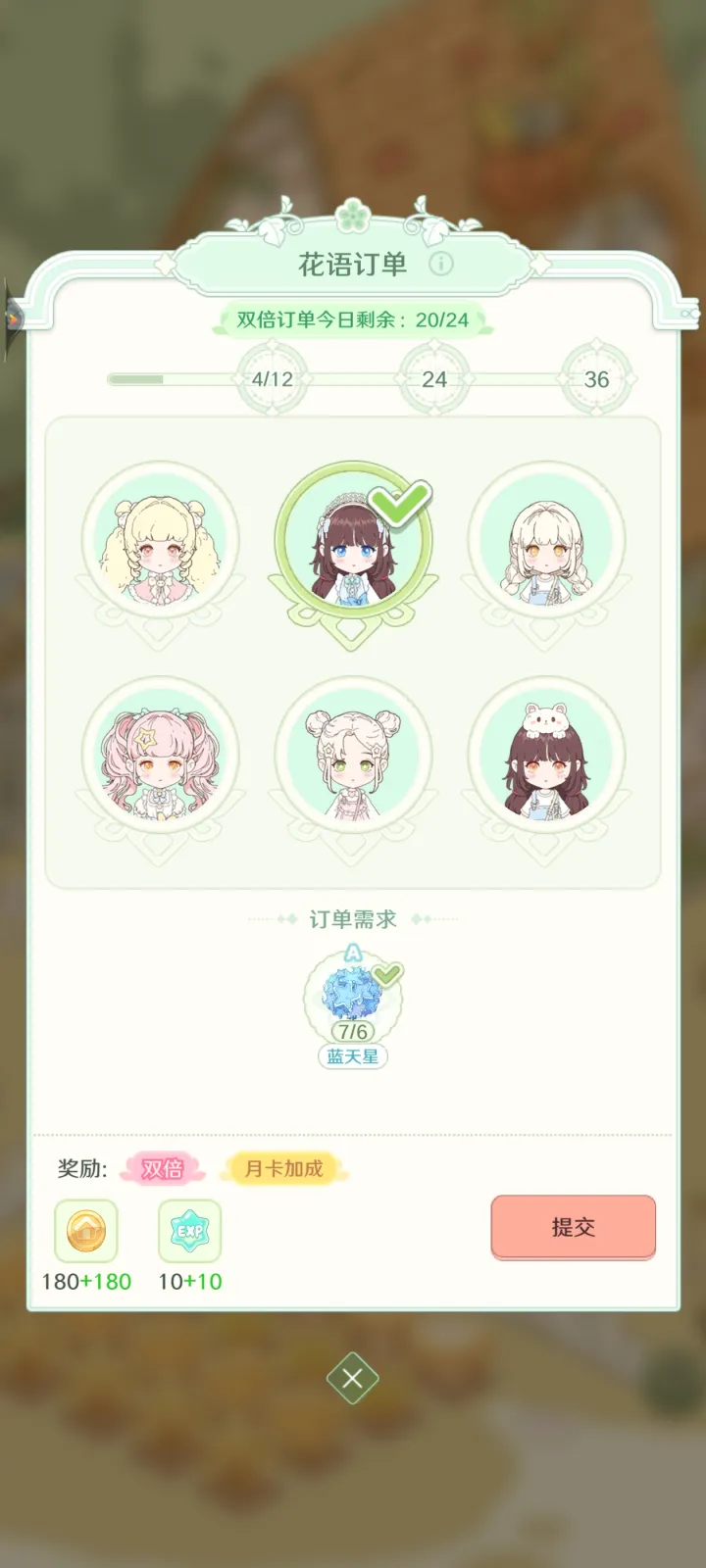Select the blonde girl with braids customer

point(545,546)
